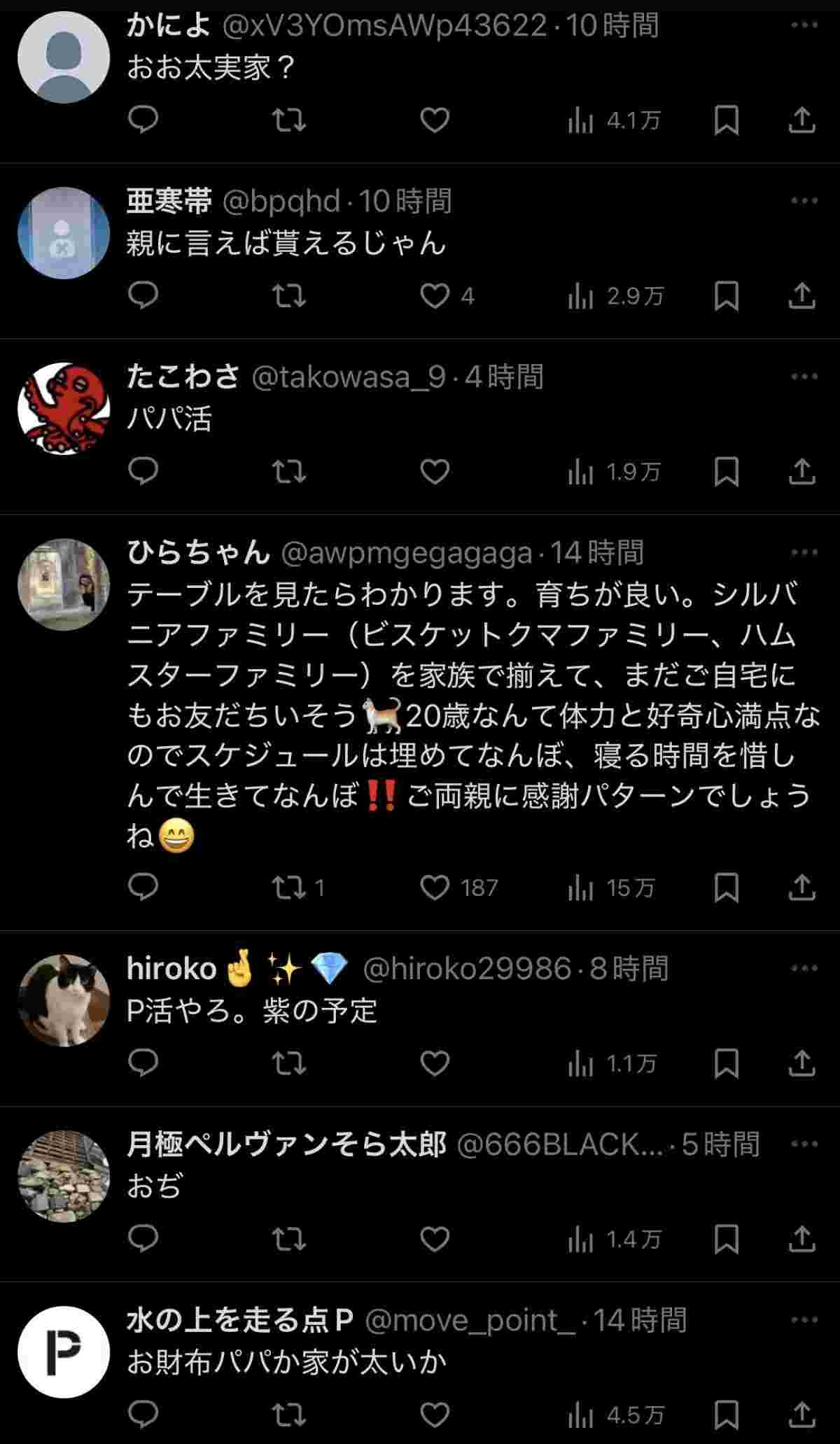Repost ひらちゃん's long reply

pyautogui.click(x=288, y=888)
